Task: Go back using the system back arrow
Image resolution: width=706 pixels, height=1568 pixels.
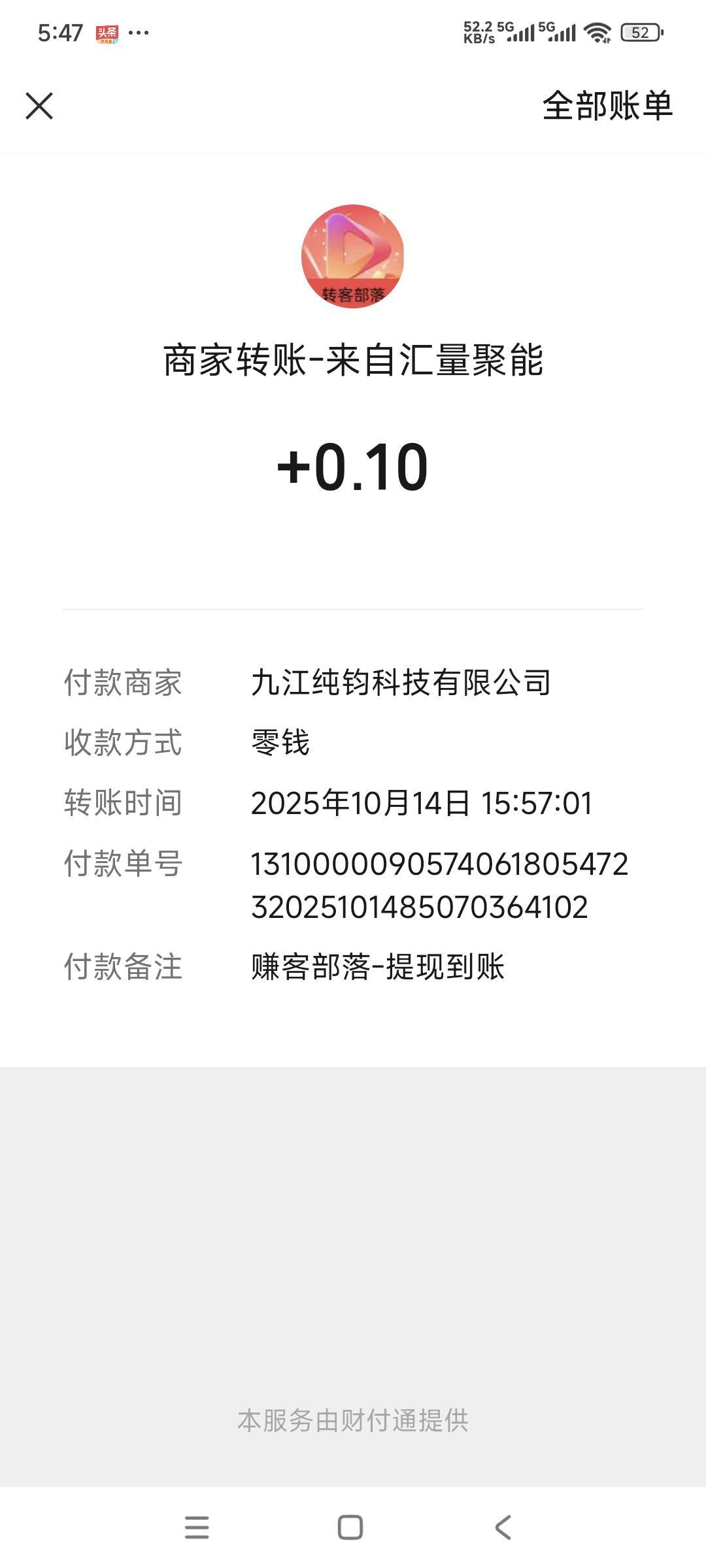Action: [503, 1527]
